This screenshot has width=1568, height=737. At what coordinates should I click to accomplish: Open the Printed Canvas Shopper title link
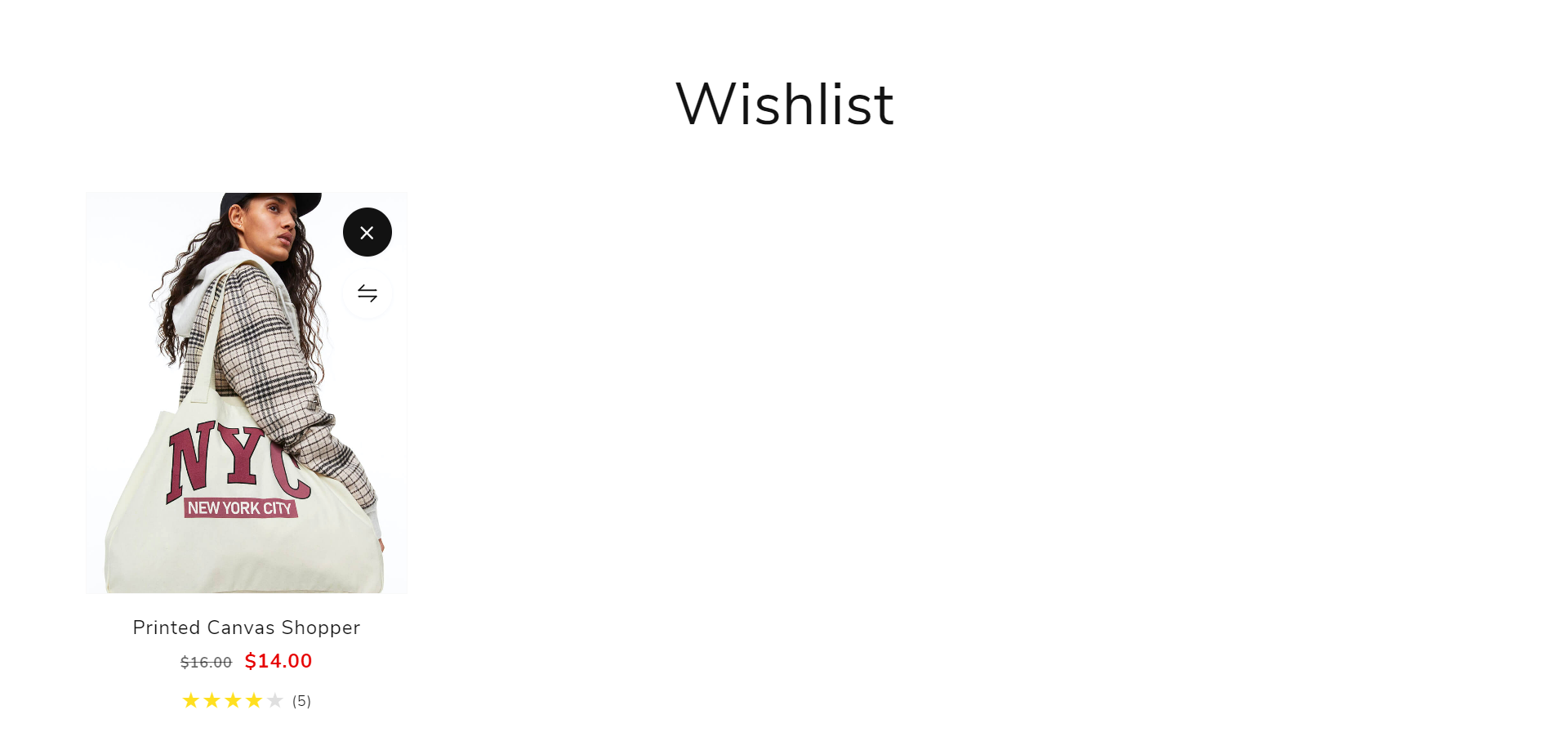coord(247,628)
